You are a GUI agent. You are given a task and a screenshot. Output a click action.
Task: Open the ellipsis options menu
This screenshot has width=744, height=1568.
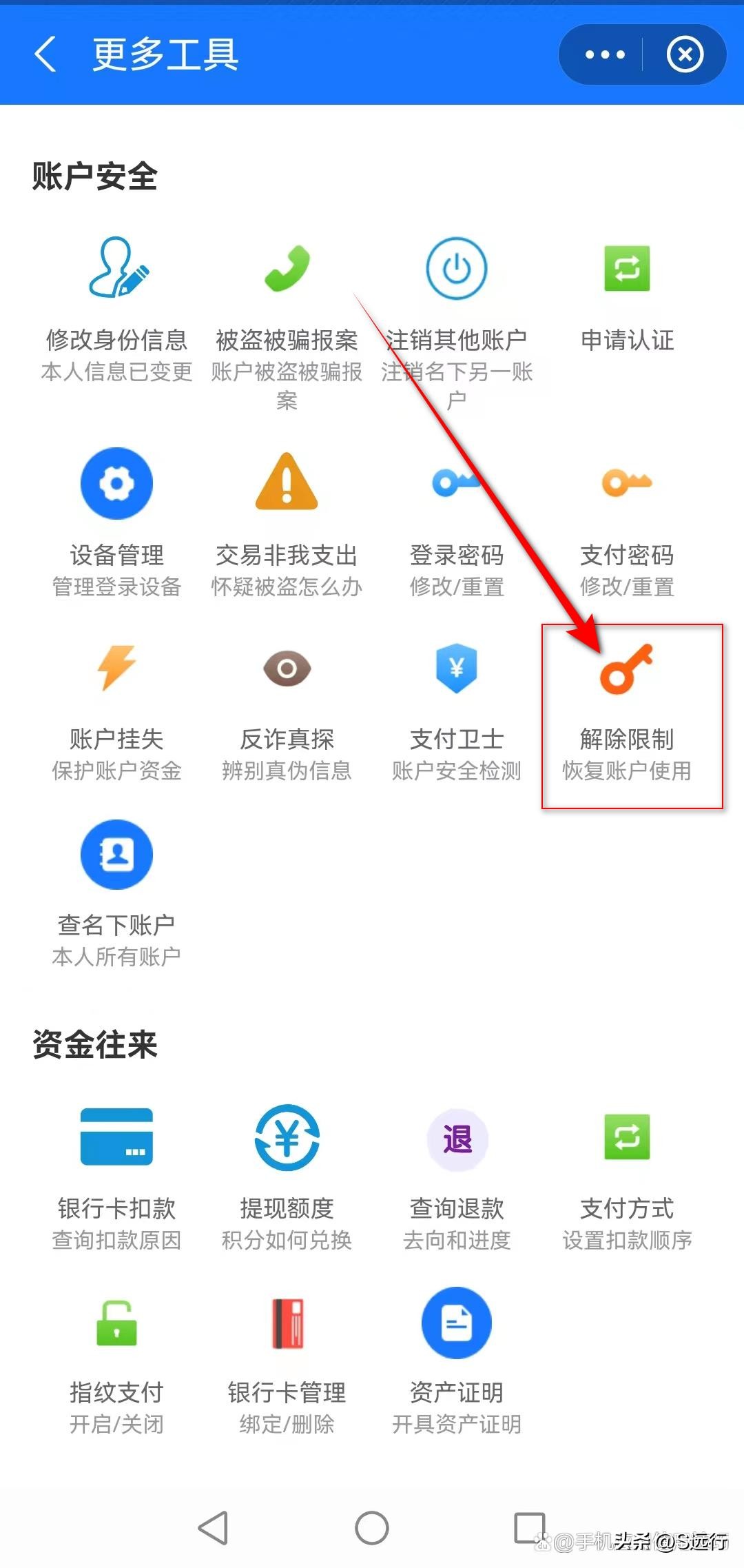coord(604,53)
